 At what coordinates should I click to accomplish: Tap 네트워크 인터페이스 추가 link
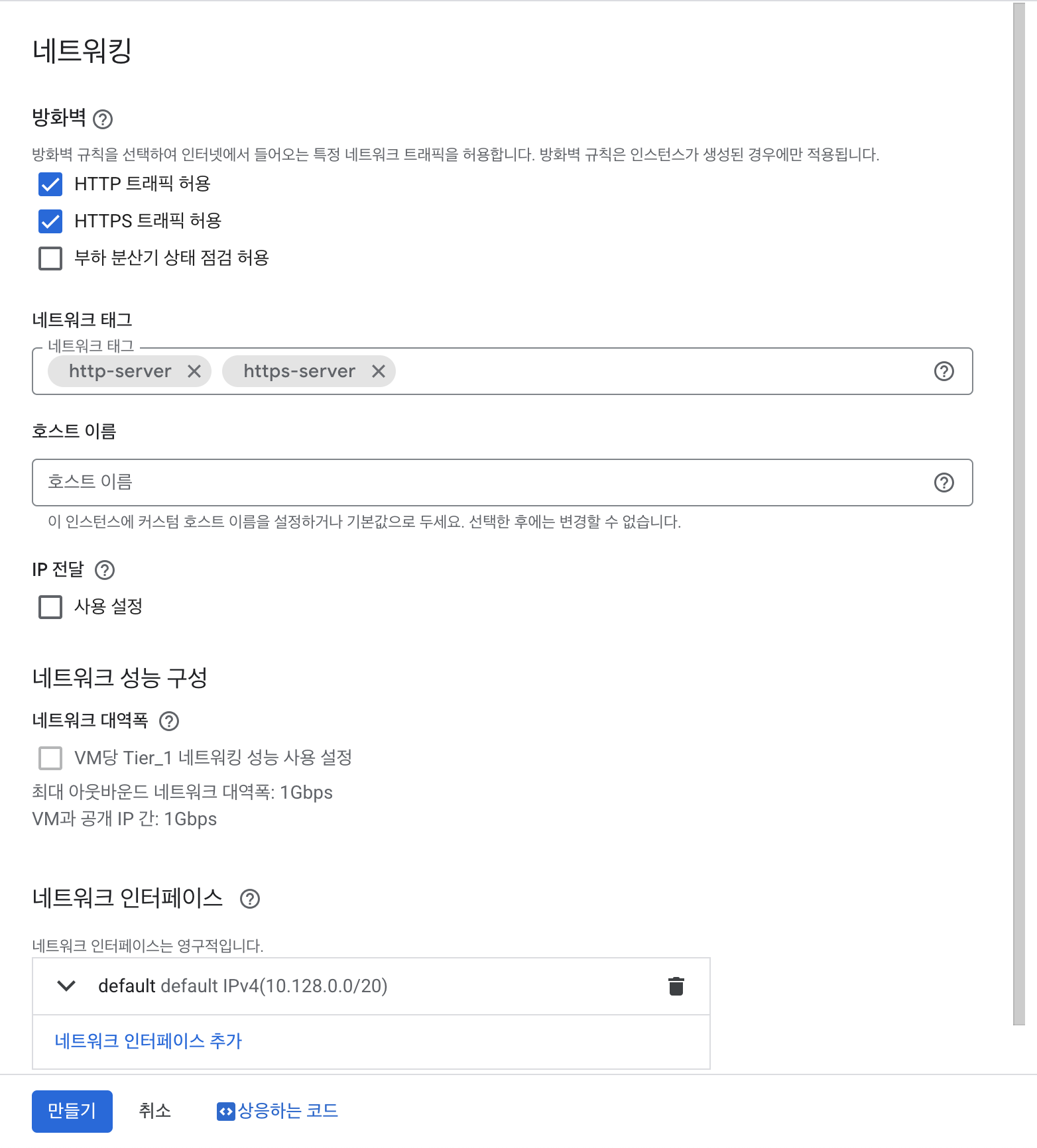pos(149,1041)
